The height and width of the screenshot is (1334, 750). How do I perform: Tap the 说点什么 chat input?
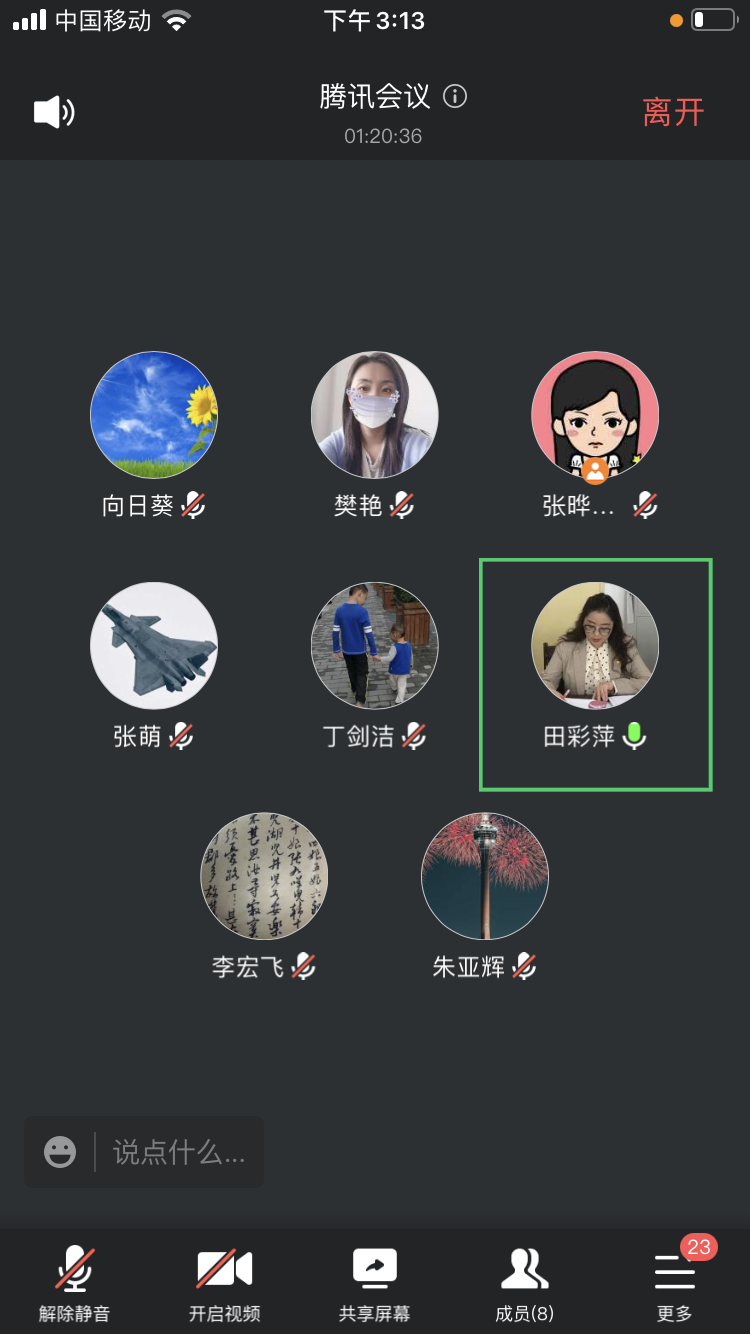click(178, 1152)
